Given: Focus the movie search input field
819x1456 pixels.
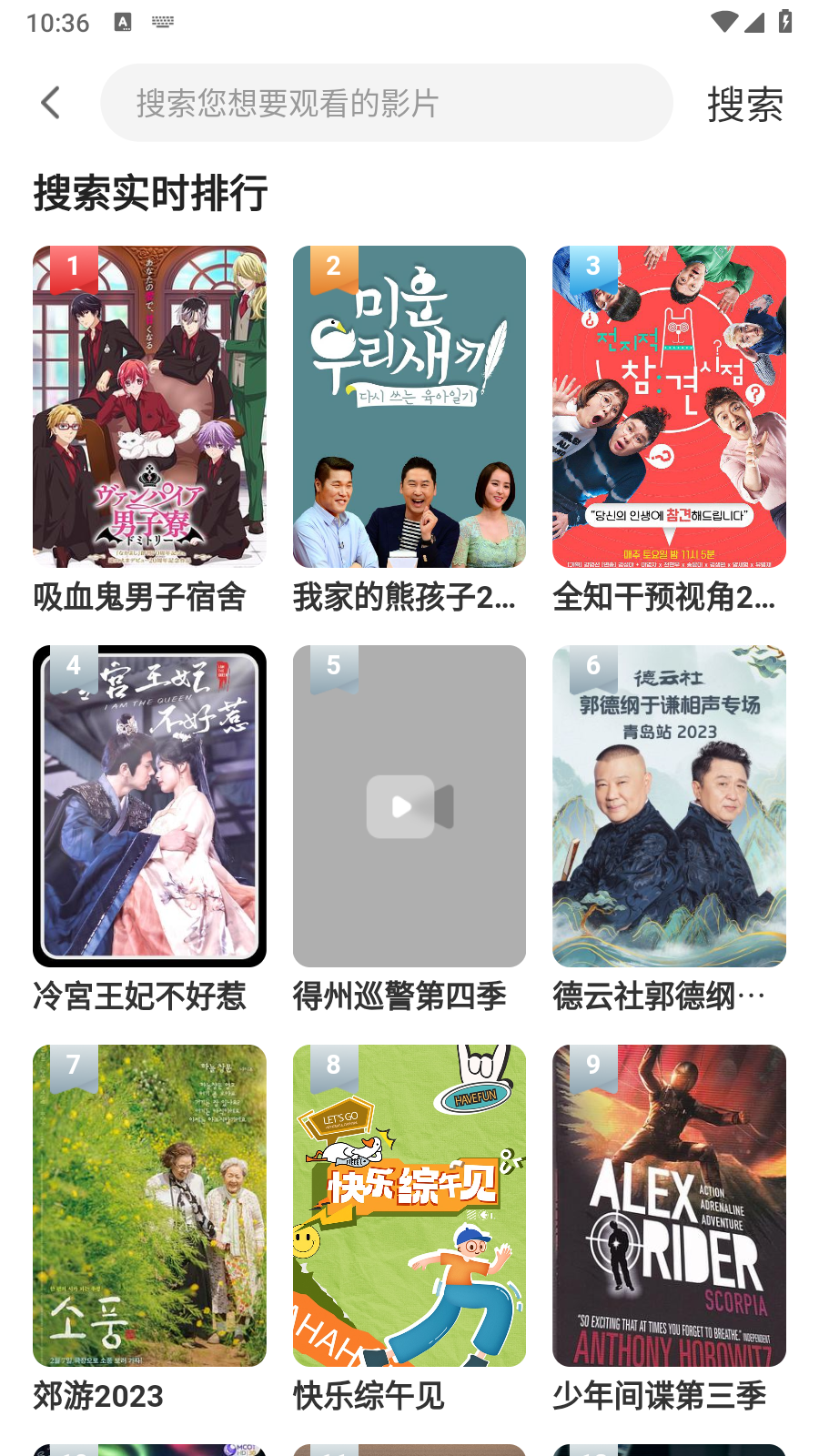Looking at the screenshot, I should coord(386,103).
